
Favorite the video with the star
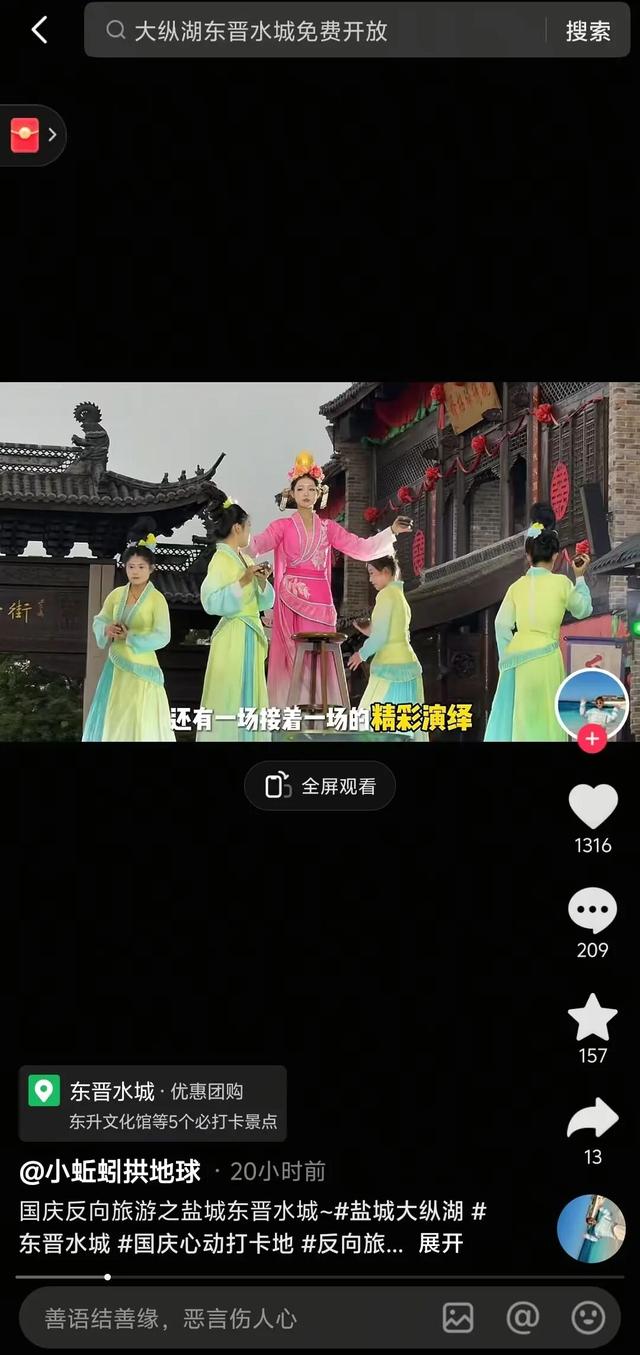[x=592, y=1017]
